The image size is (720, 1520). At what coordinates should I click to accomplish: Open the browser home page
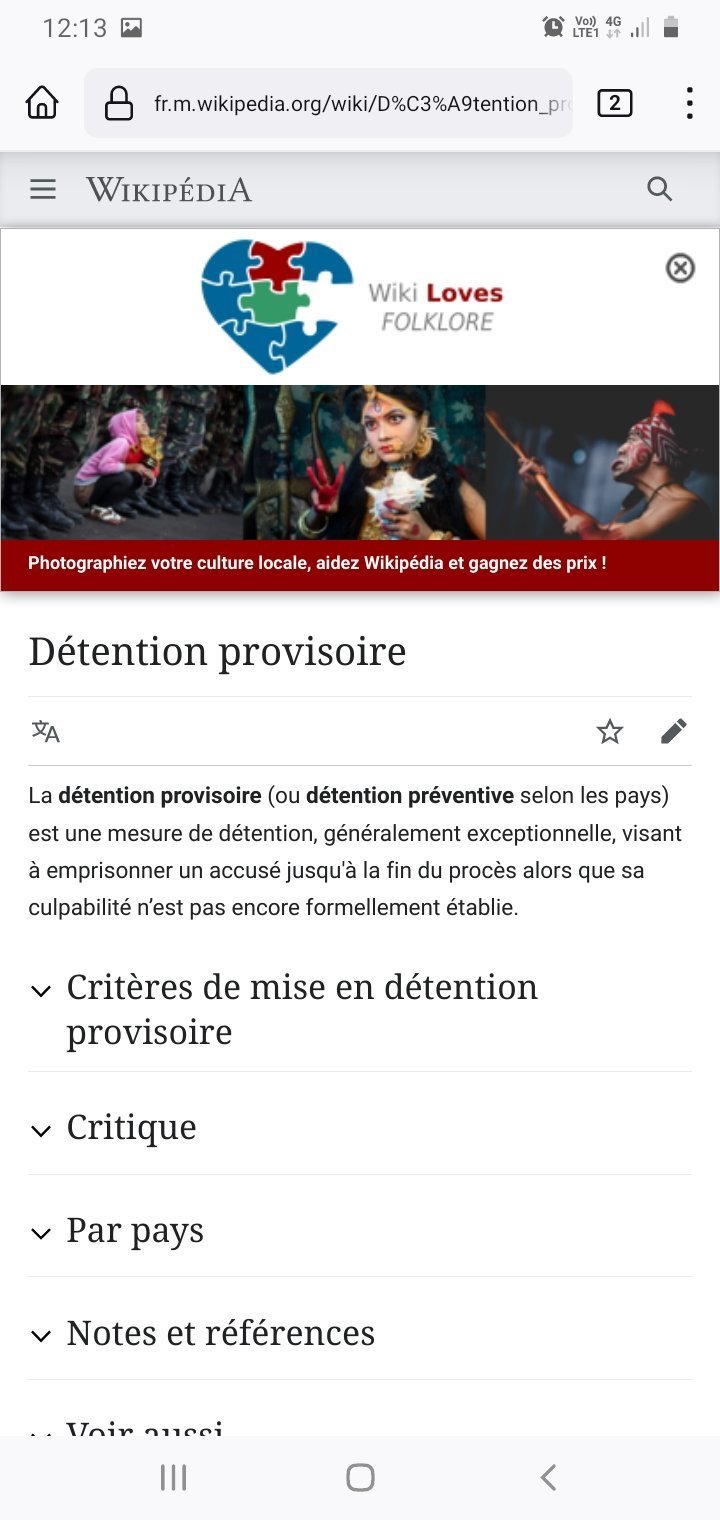pos(42,103)
